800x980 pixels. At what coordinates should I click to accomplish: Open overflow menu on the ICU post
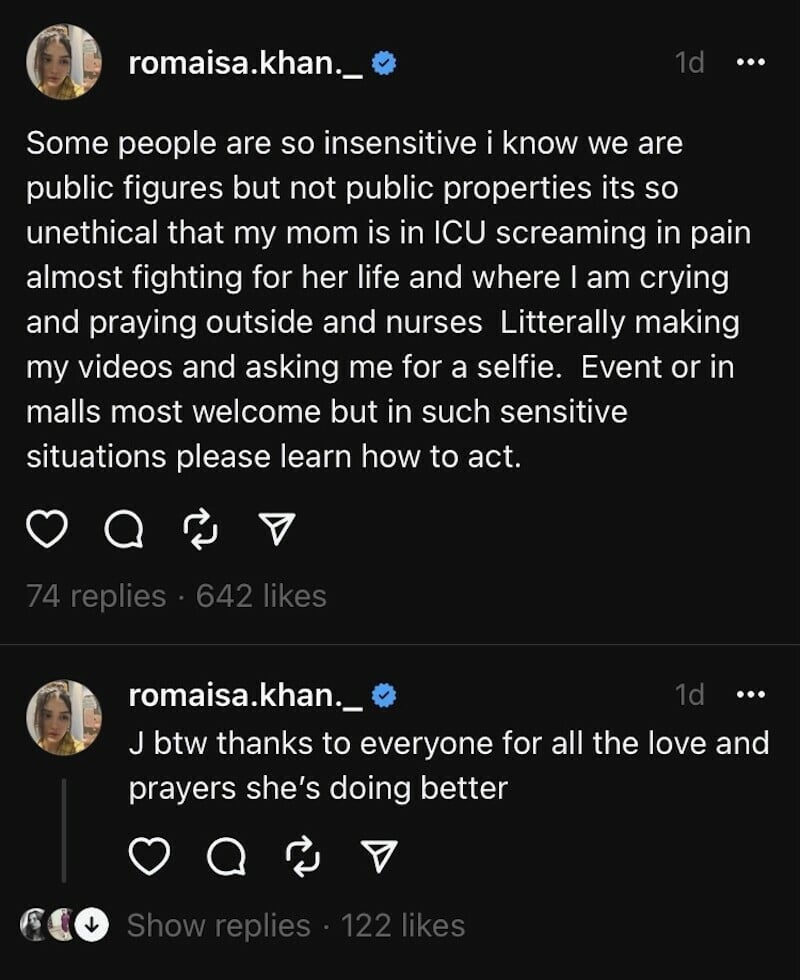click(749, 63)
